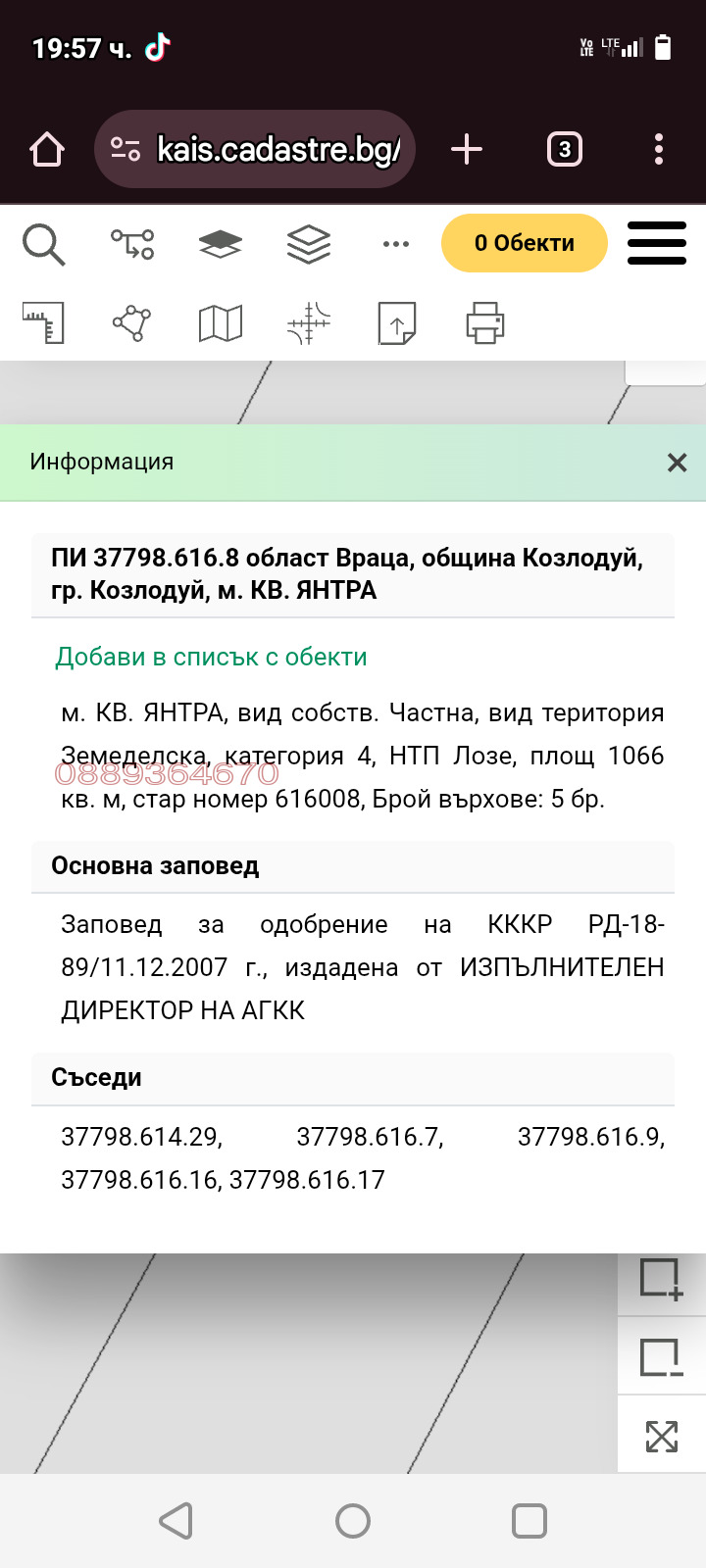Open a new browser tab

(467, 150)
